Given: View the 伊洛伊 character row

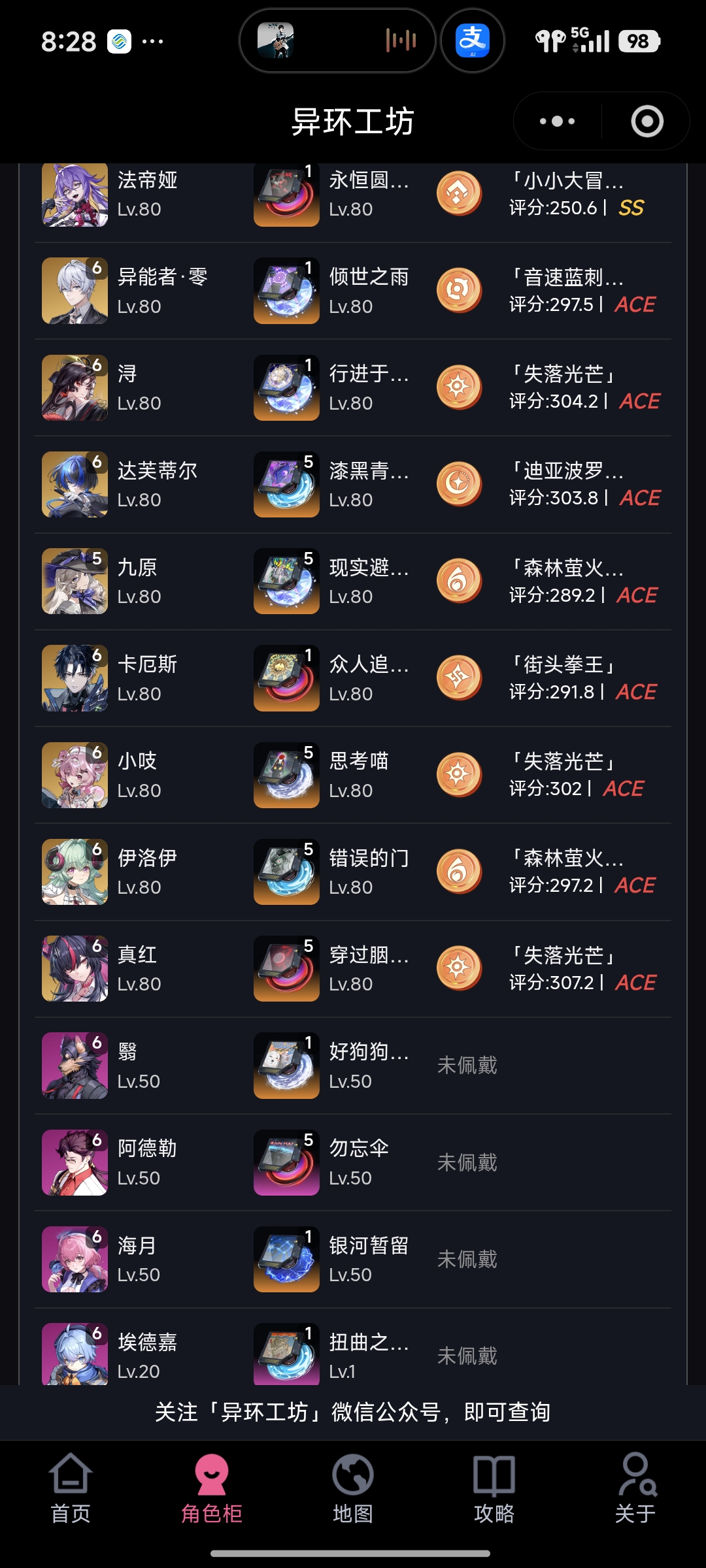Looking at the screenshot, I should pos(353,872).
